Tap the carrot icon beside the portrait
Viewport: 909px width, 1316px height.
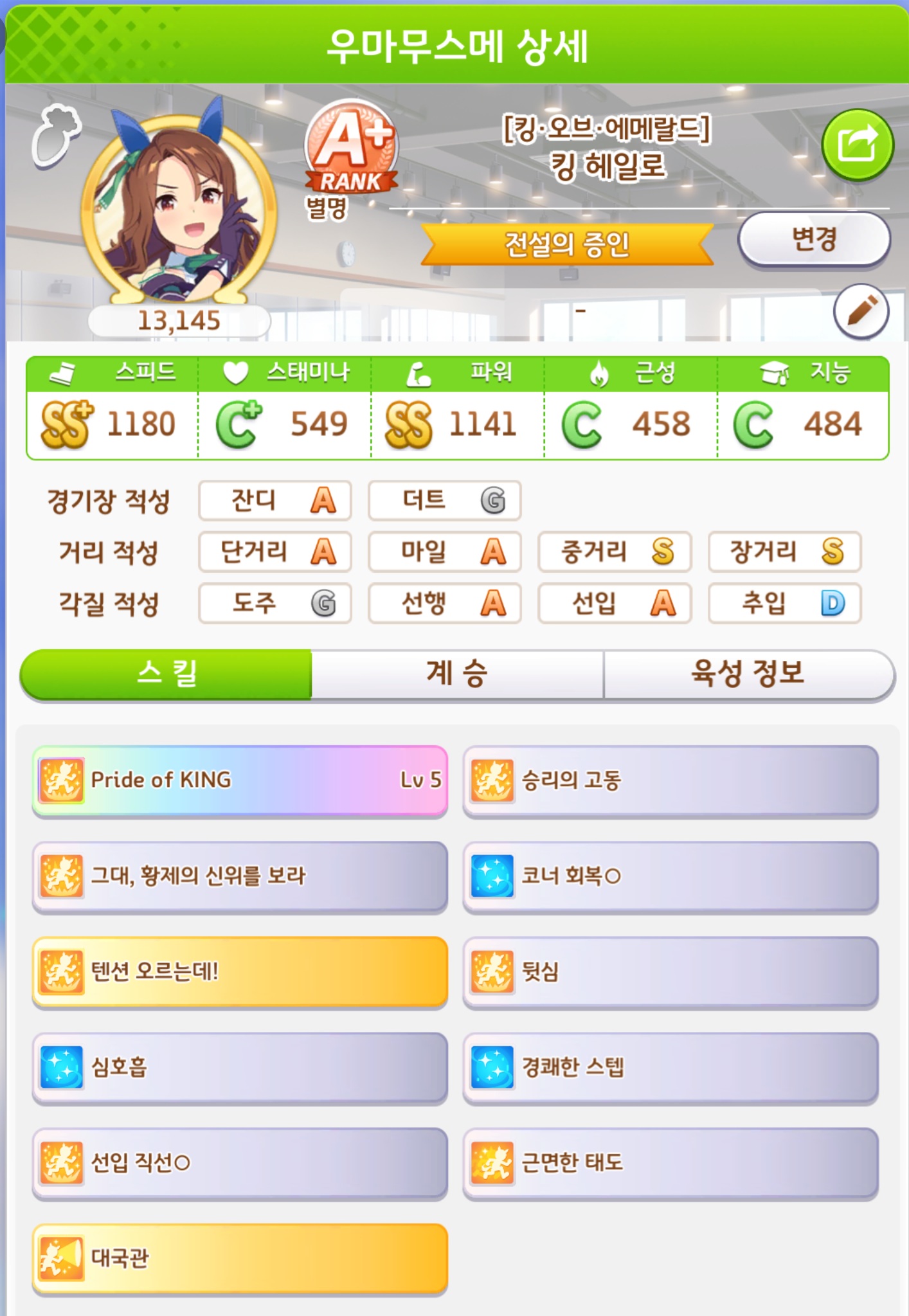[57, 136]
